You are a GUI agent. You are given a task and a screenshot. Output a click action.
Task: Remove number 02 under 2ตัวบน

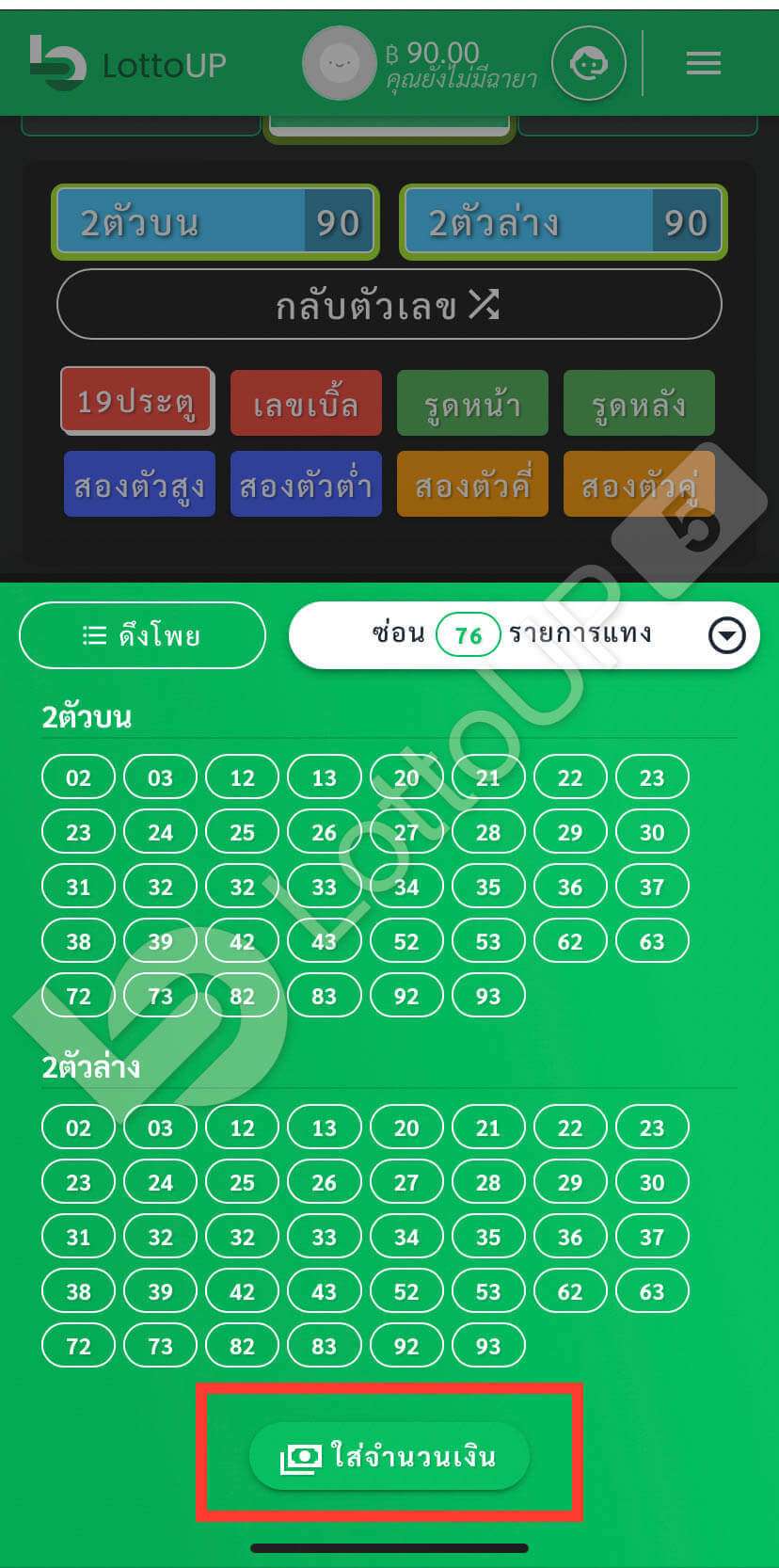(x=78, y=778)
